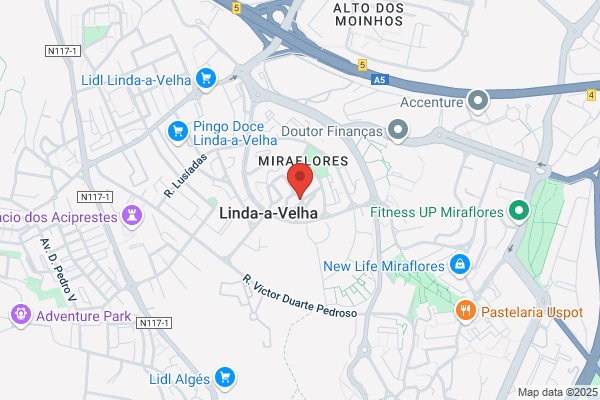Tap the Palácio dos Aciprestes landmark pin
The height and width of the screenshot is (400, 600).
(132, 217)
